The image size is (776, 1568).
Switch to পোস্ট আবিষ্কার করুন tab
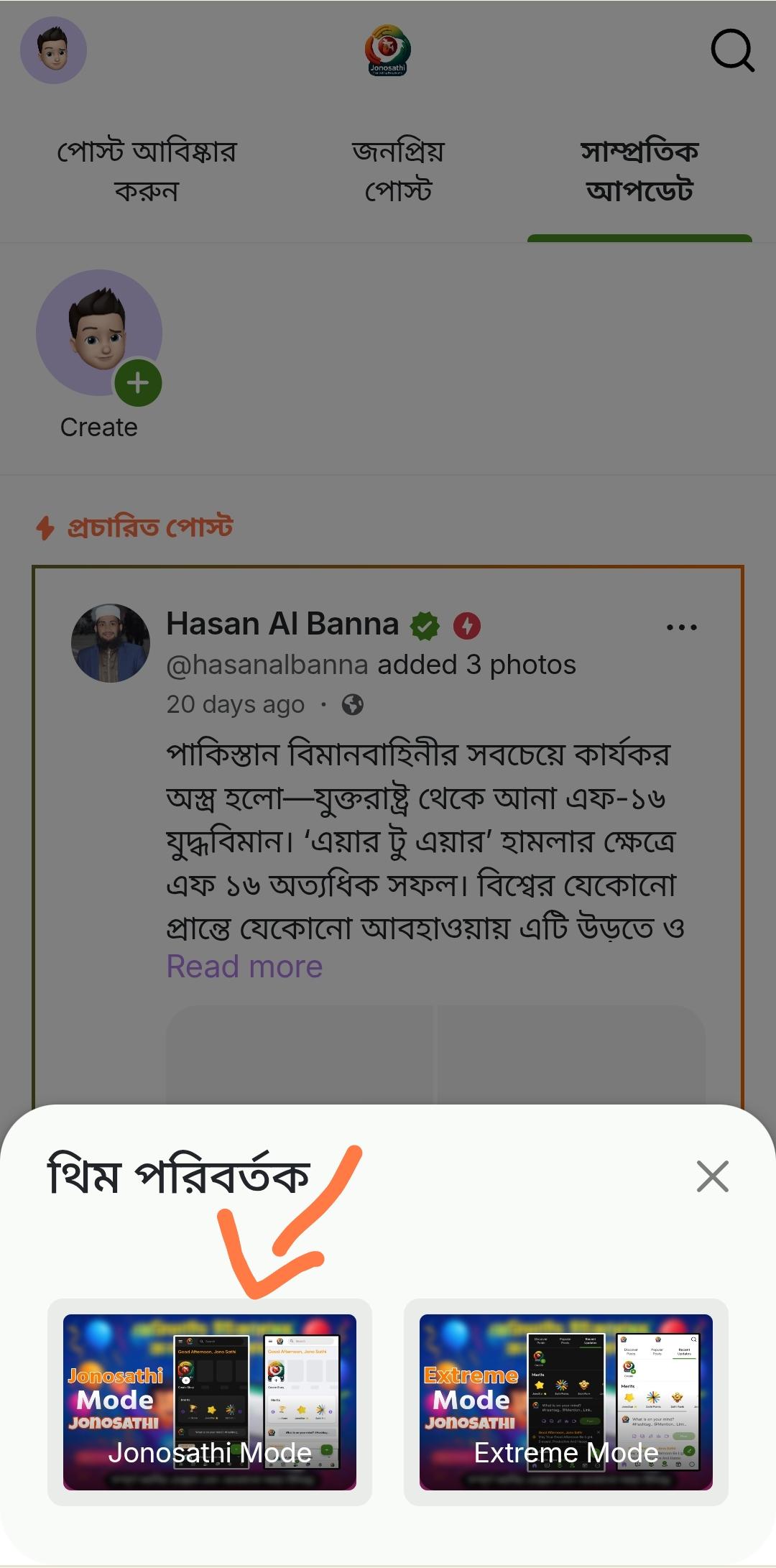pos(147,171)
